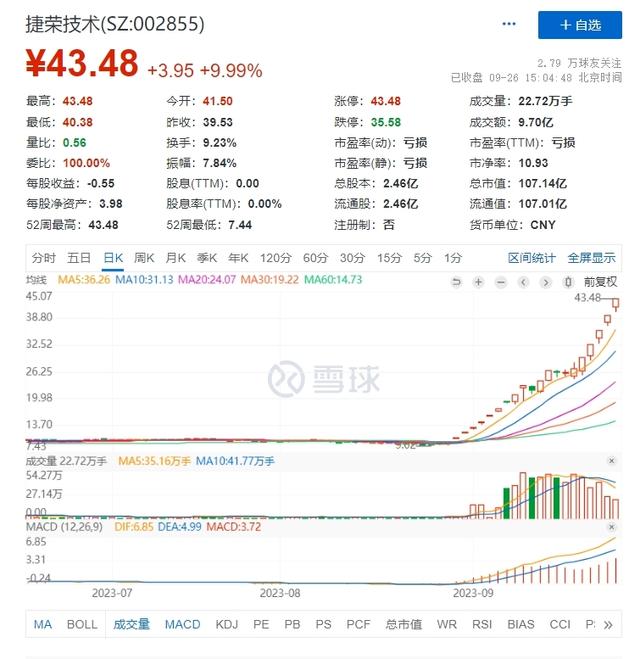
Task: Reset the chart with undo arrow icon
Action: pyautogui.click(x=456, y=281)
